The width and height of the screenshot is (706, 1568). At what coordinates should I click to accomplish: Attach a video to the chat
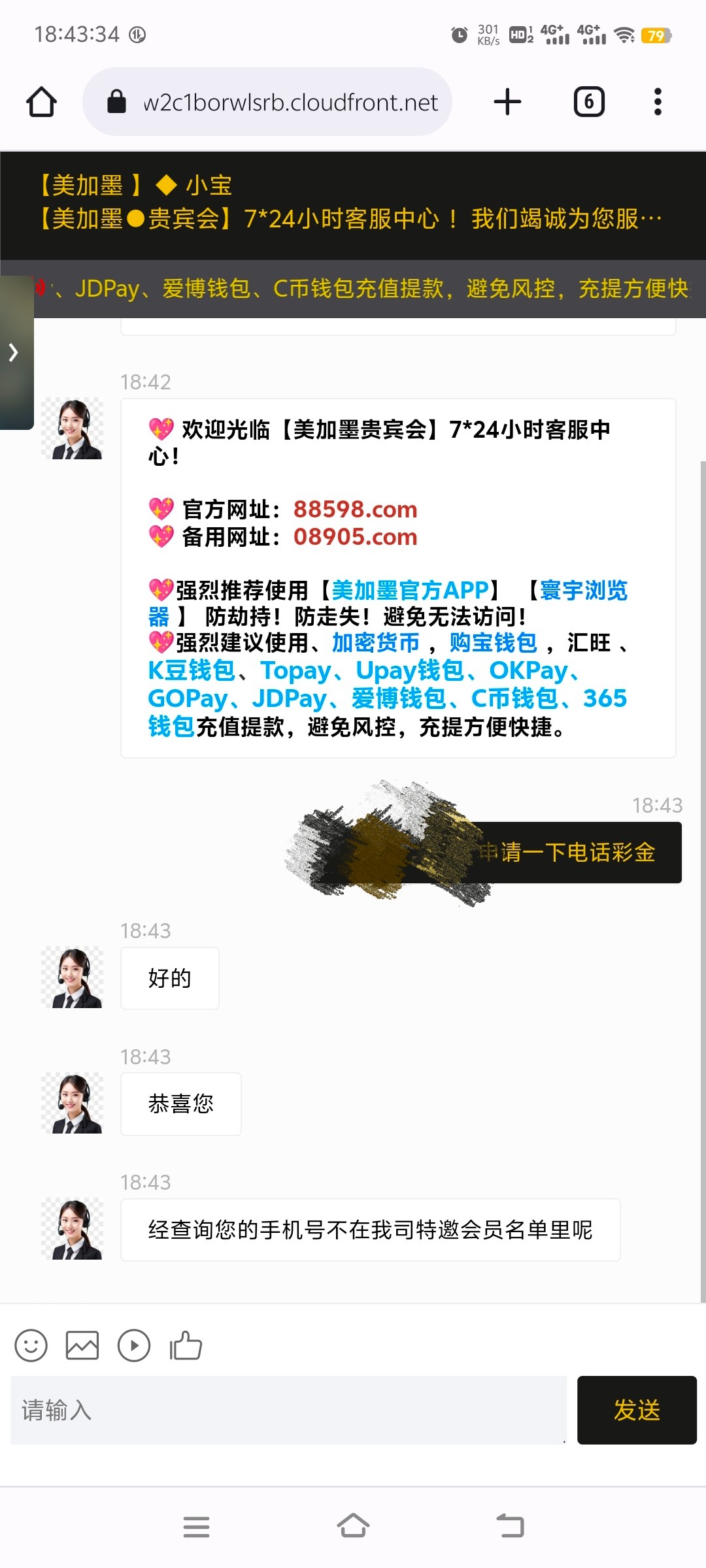(x=134, y=1346)
